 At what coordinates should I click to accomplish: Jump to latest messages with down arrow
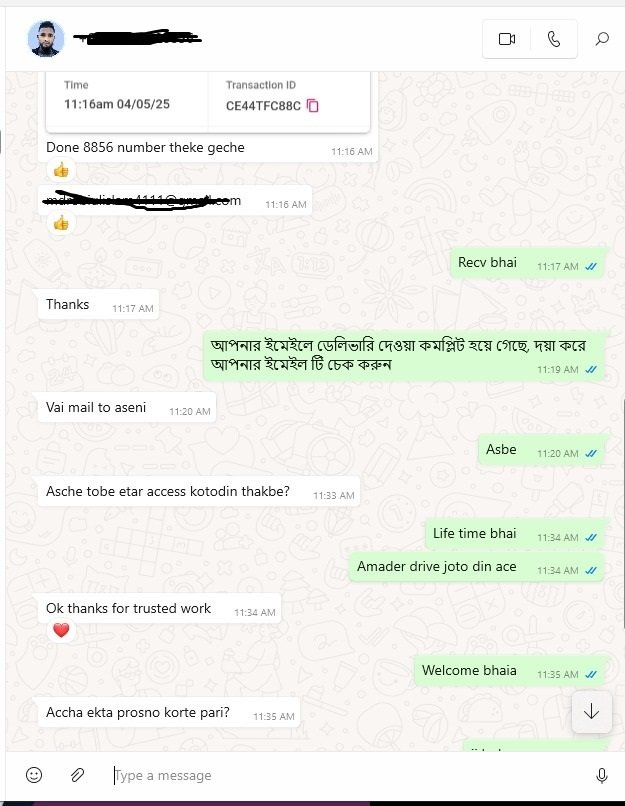coord(591,711)
